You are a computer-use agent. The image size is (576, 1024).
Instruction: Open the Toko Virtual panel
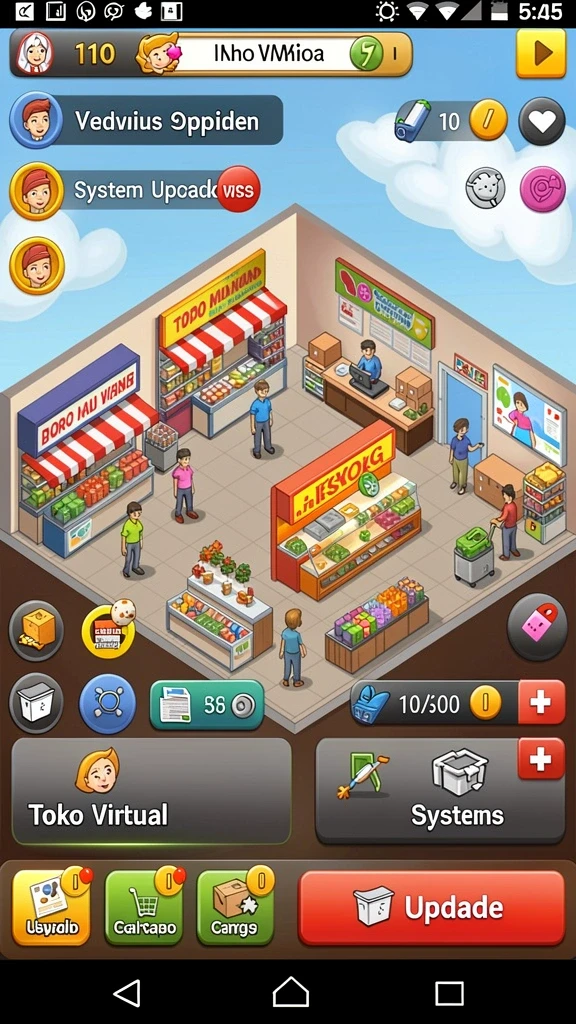tap(152, 792)
